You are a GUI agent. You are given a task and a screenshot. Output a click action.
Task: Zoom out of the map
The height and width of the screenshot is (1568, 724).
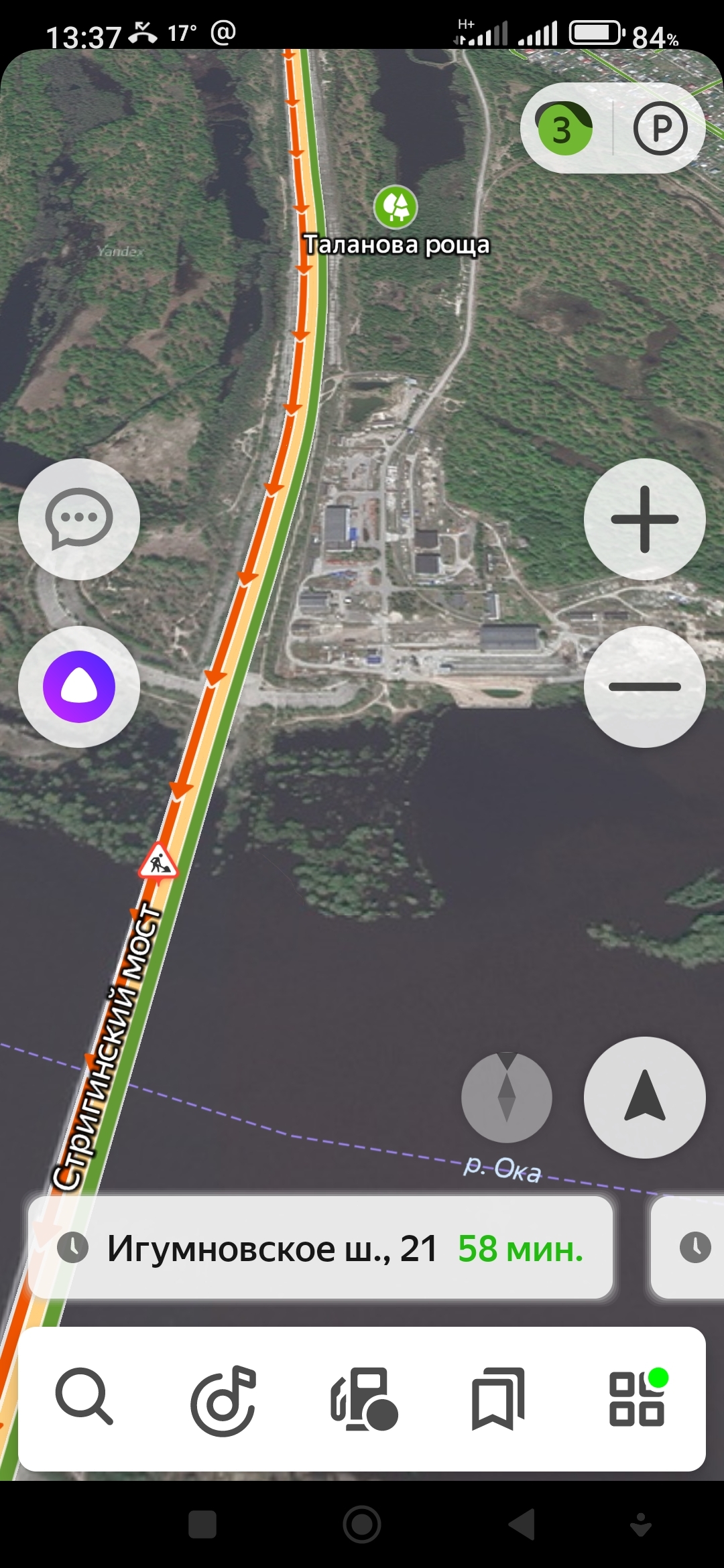[644, 687]
